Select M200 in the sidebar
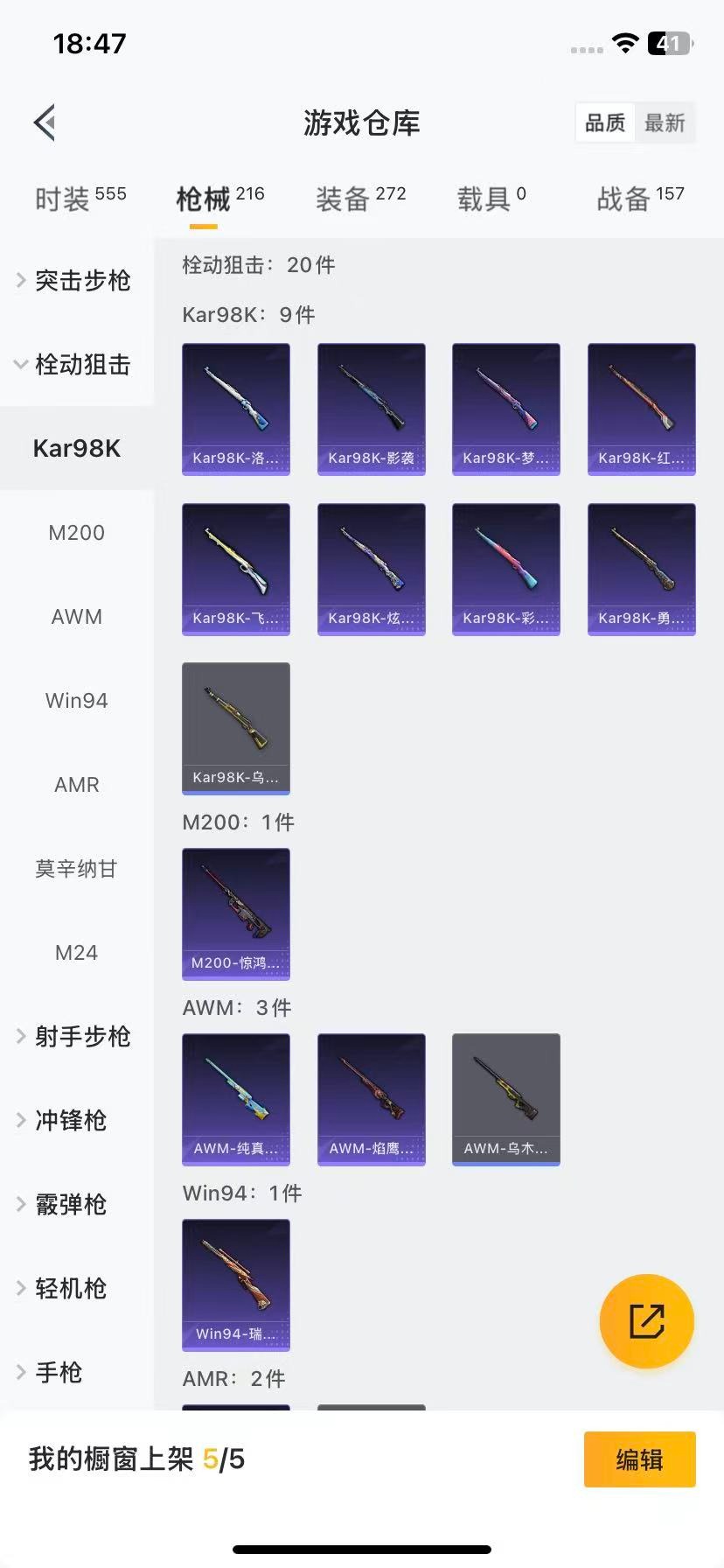The image size is (724, 1568). tap(76, 532)
